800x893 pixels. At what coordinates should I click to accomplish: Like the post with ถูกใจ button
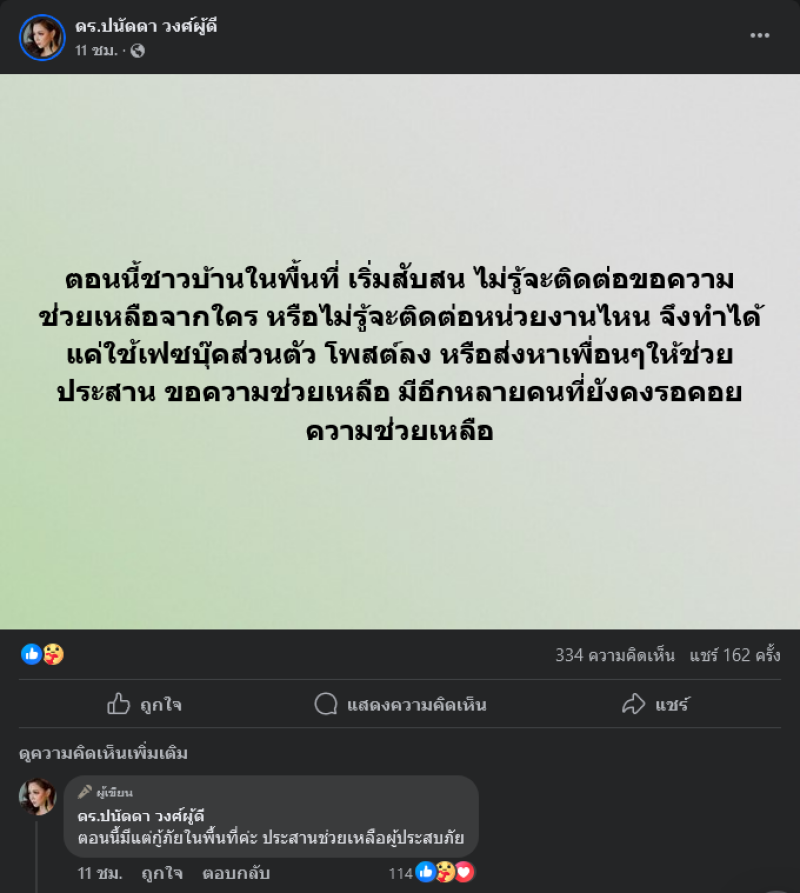click(145, 704)
